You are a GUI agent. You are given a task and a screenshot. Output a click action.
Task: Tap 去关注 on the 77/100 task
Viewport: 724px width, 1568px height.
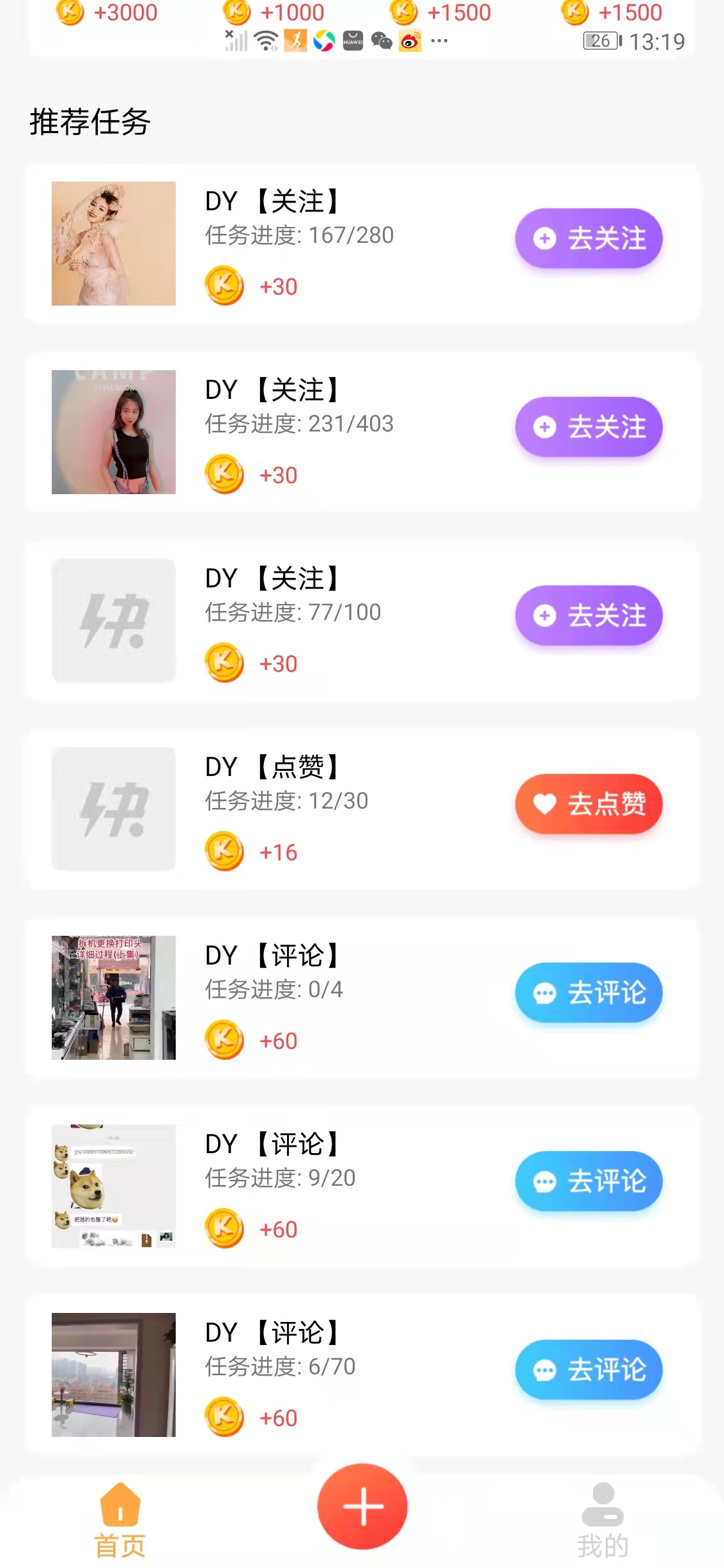pos(587,615)
